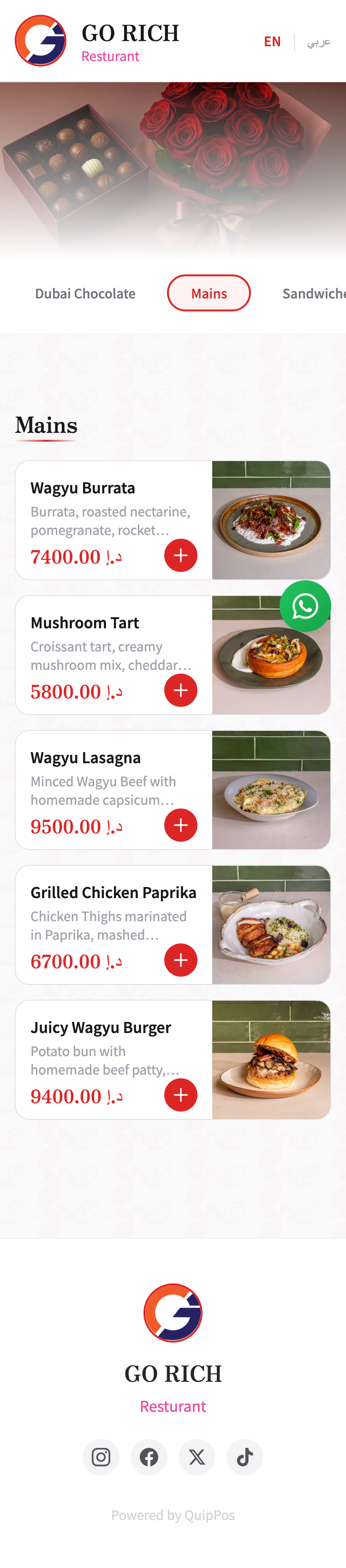This screenshot has width=346, height=1568.
Task: Select the Mains category chip
Action: [x=209, y=293]
